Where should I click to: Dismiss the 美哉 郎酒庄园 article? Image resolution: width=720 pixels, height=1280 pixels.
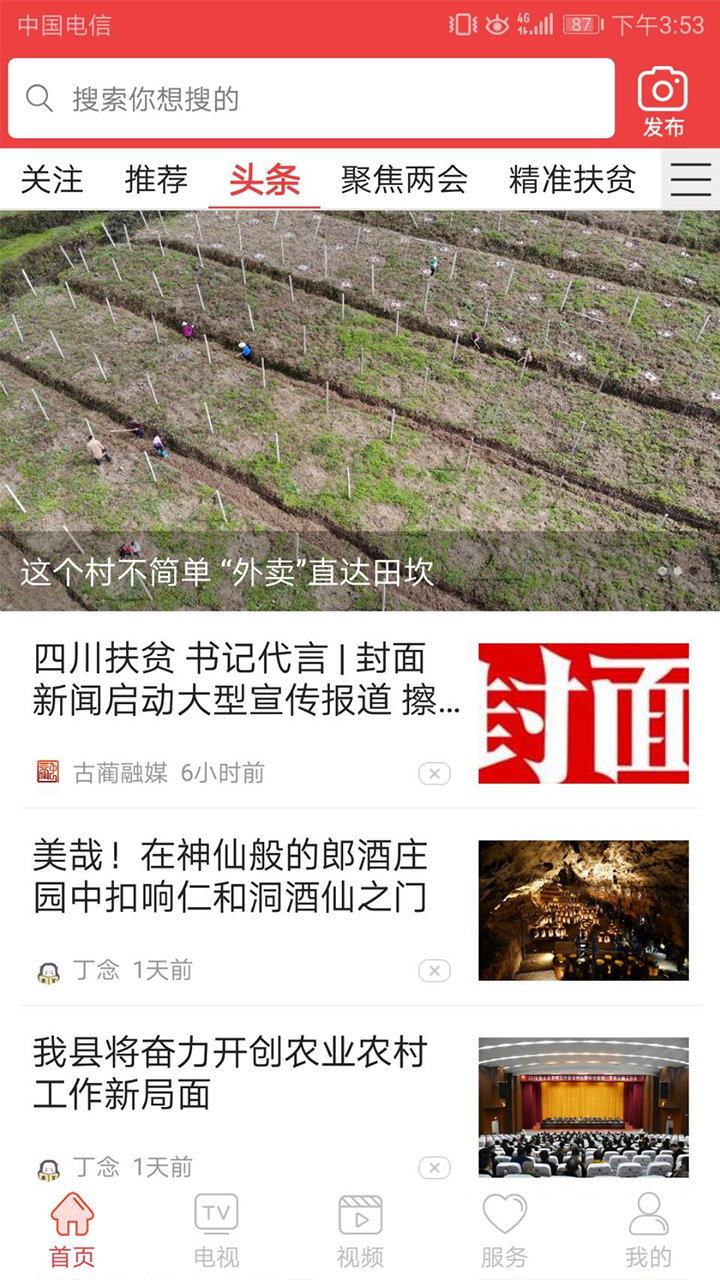click(x=434, y=969)
